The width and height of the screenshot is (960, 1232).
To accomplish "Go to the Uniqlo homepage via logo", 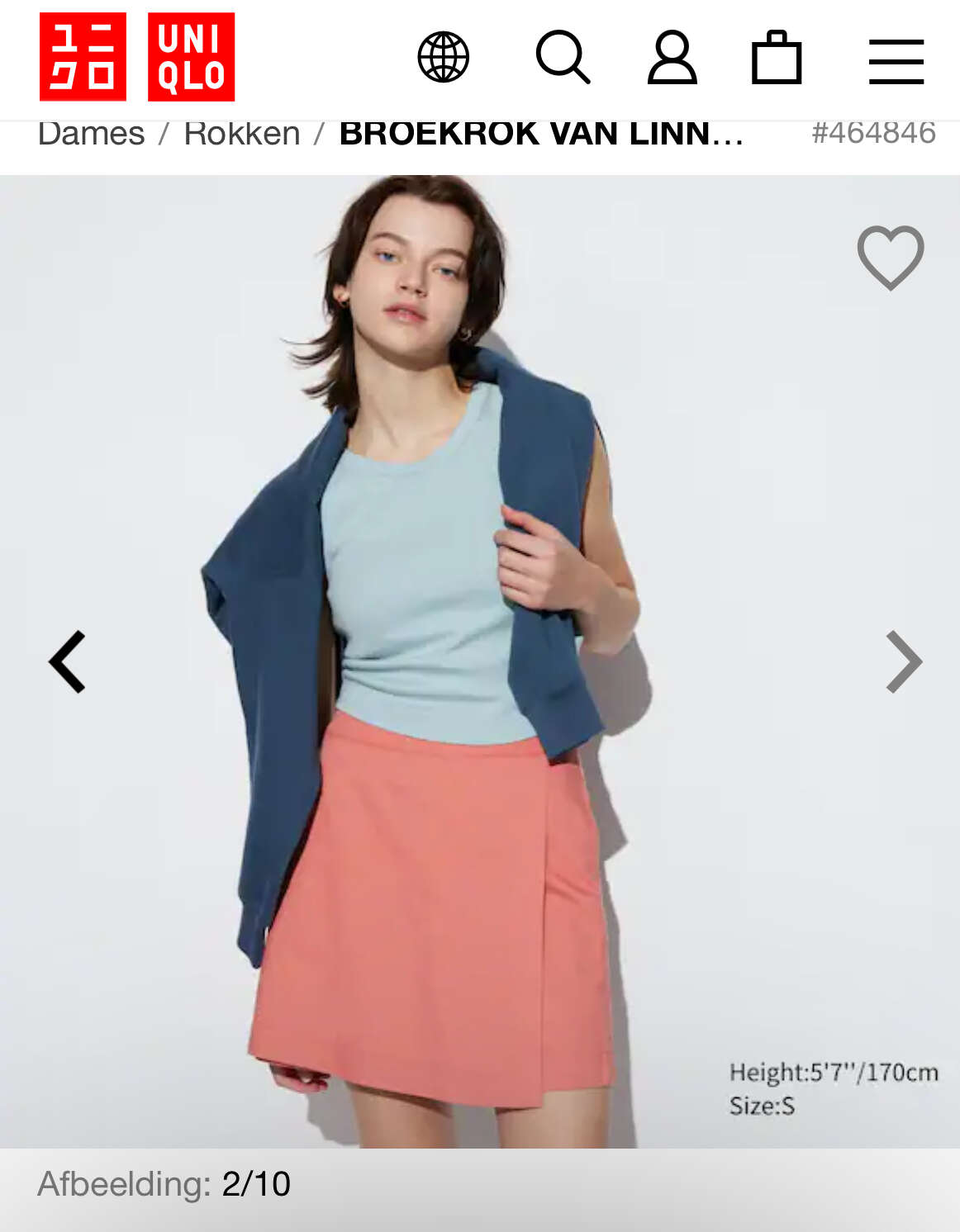I will coord(137,57).
